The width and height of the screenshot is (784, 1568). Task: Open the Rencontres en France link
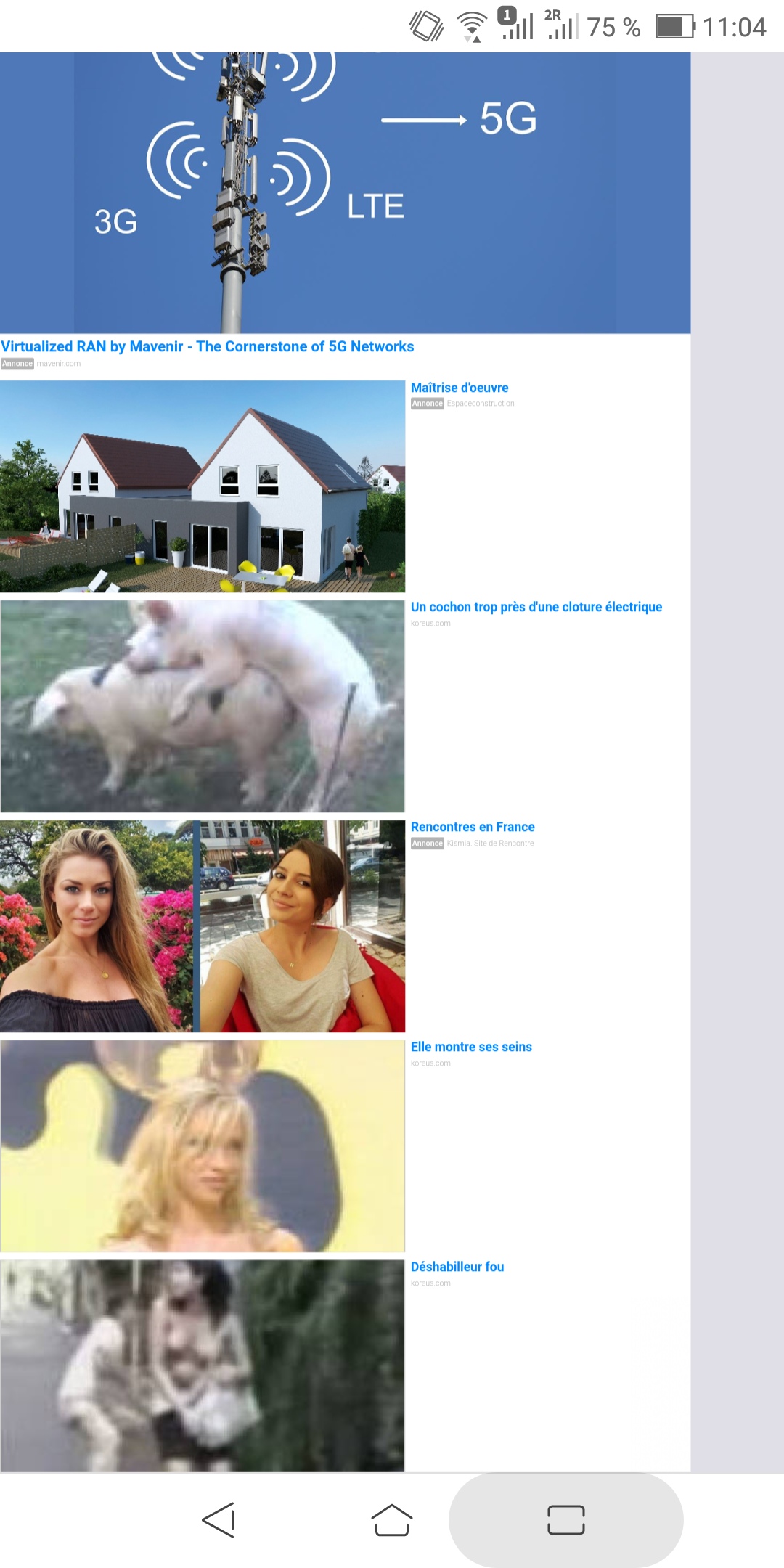point(472,827)
